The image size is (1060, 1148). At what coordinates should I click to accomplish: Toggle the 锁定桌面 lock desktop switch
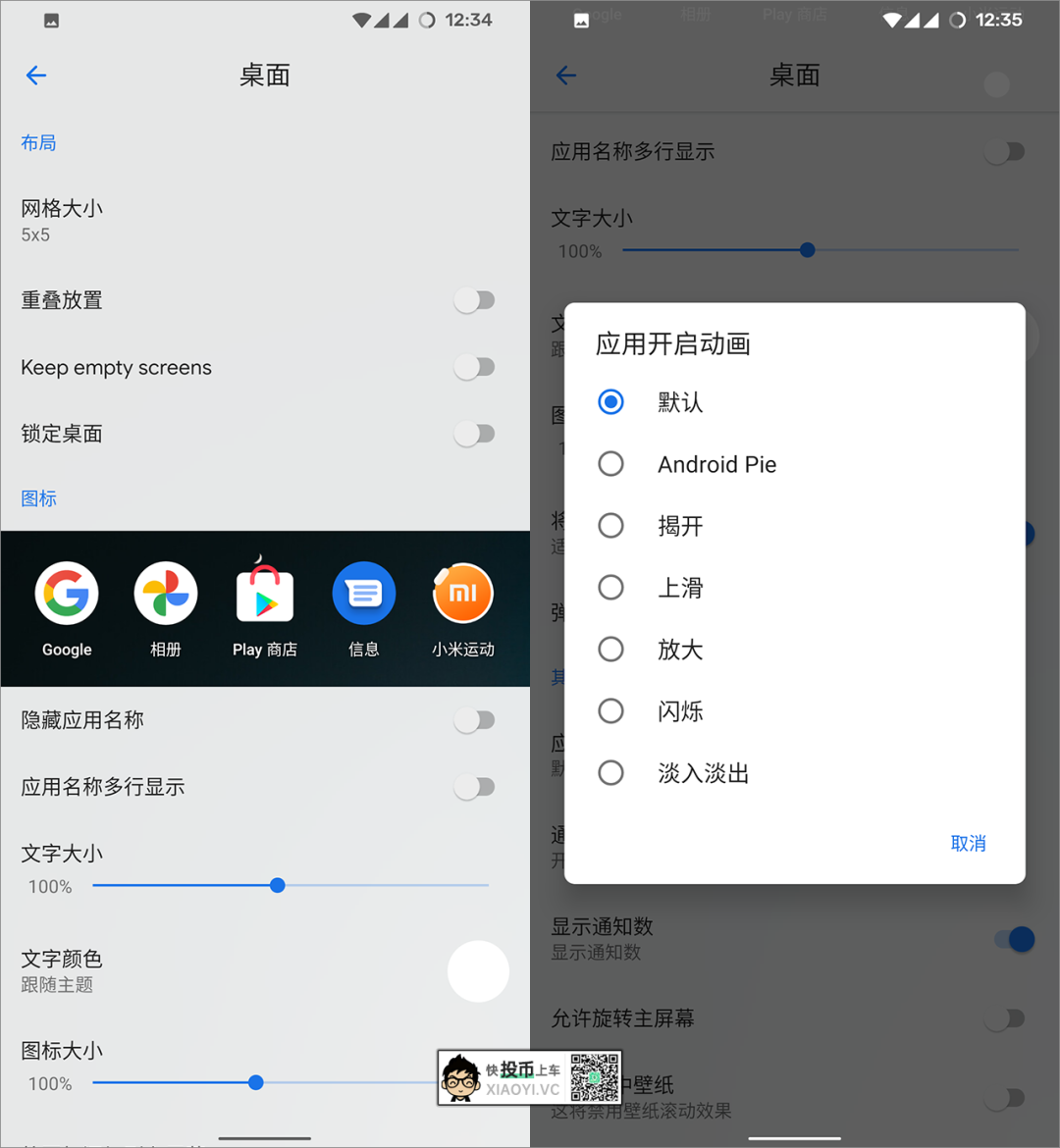(x=475, y=434)
